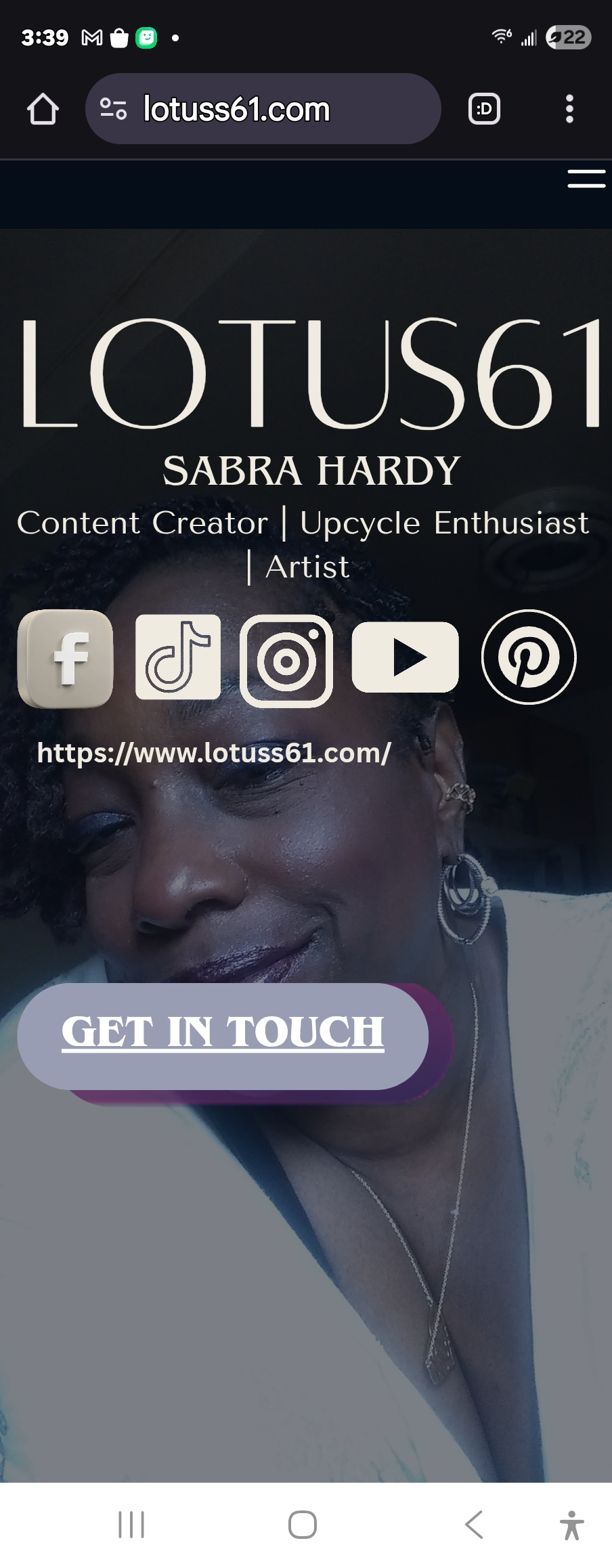Open the TikTok profile
Screen dimensions: 612x1568
pos(178,657)
